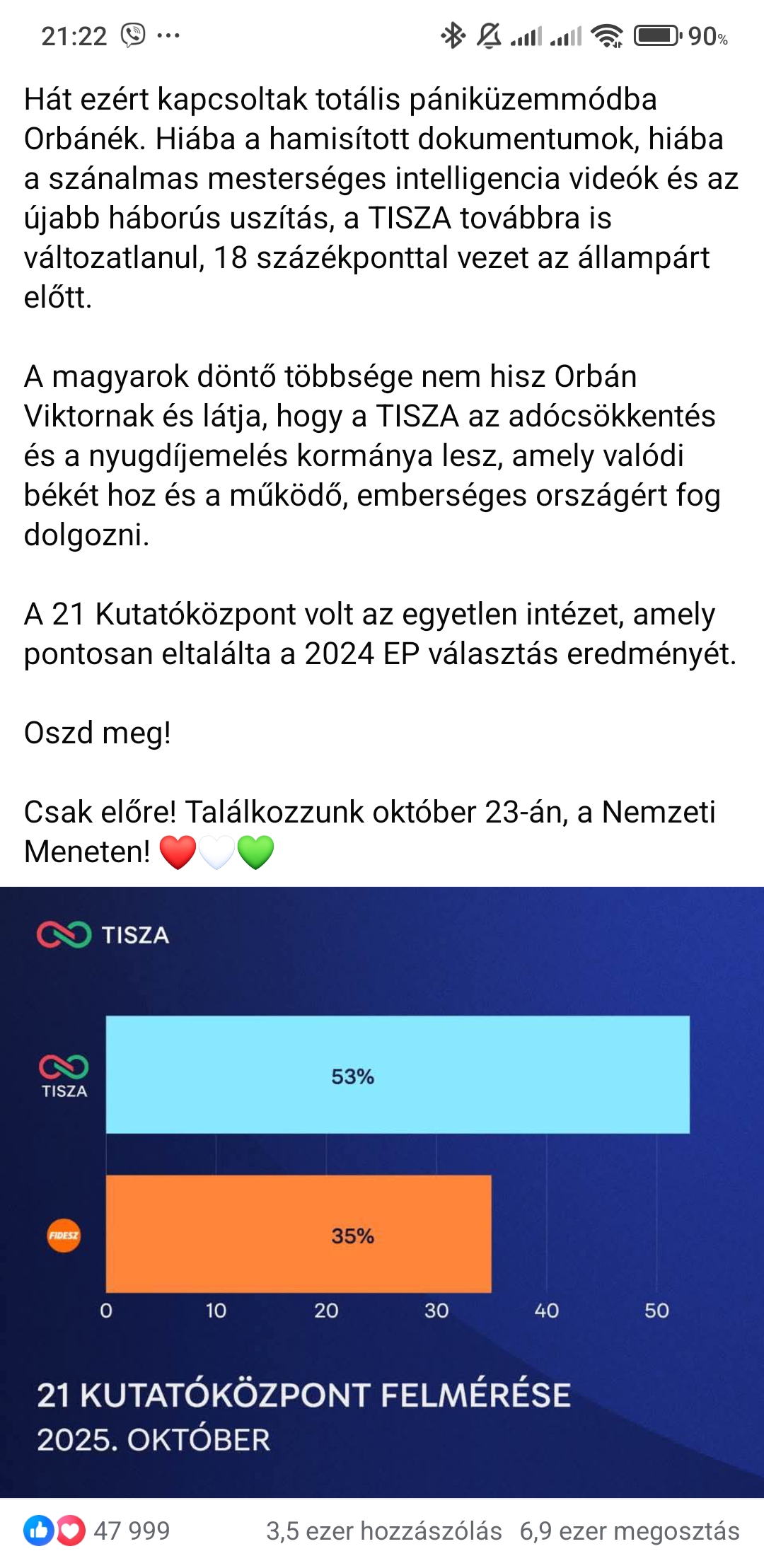Open the 3,5 ezer hozzászólás comments

(383, 1531)
